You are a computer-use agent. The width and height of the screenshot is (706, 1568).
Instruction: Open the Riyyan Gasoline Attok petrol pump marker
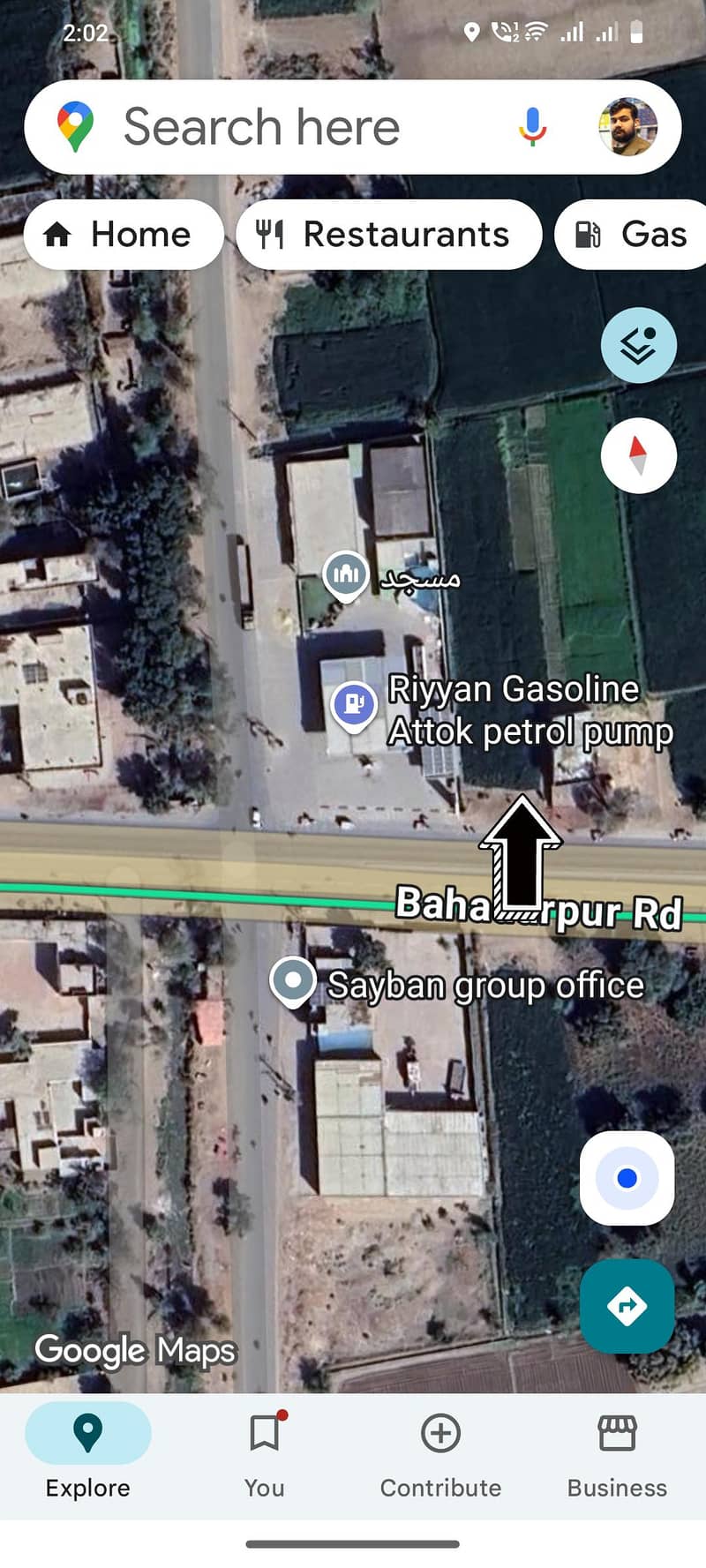(x=355, y=706)
